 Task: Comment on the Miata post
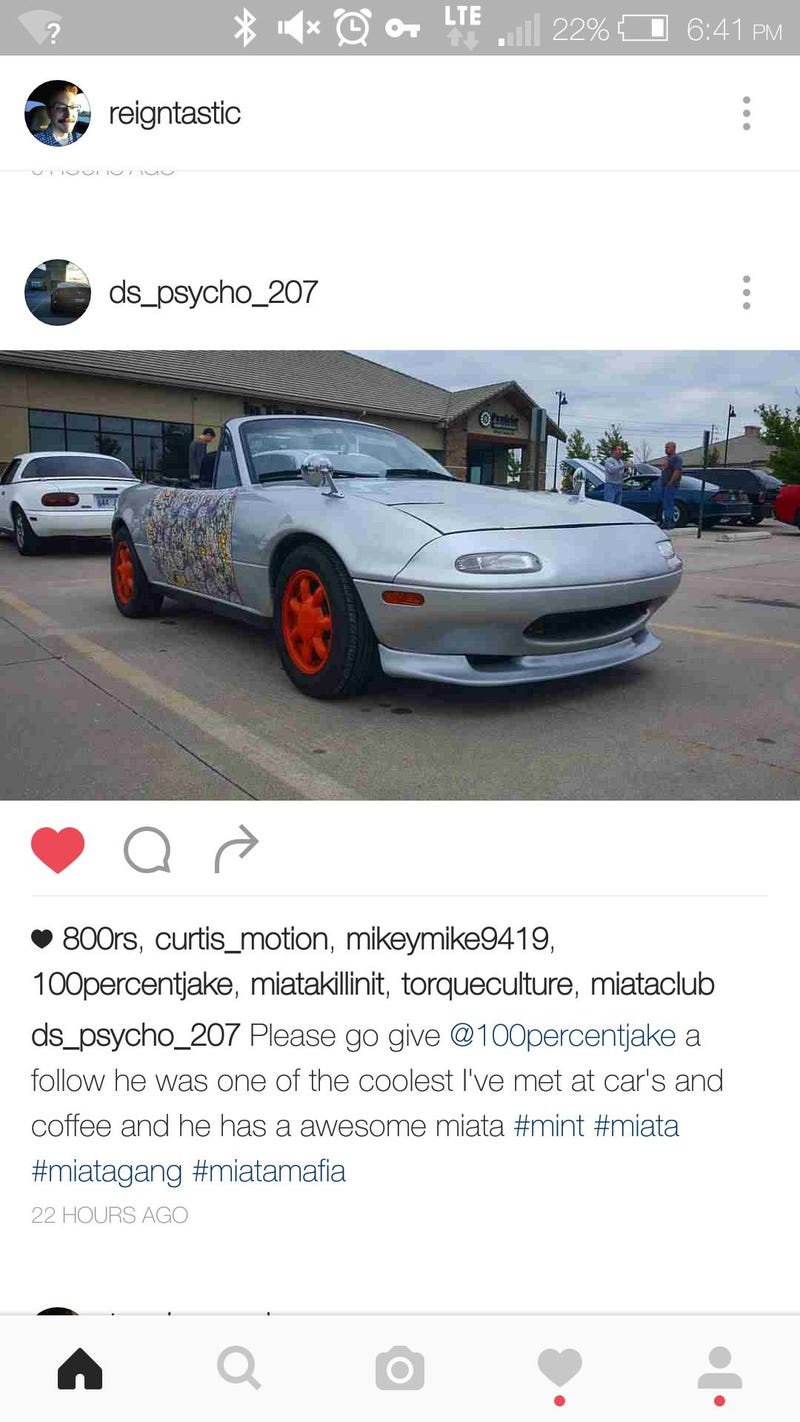coord(147,851)
